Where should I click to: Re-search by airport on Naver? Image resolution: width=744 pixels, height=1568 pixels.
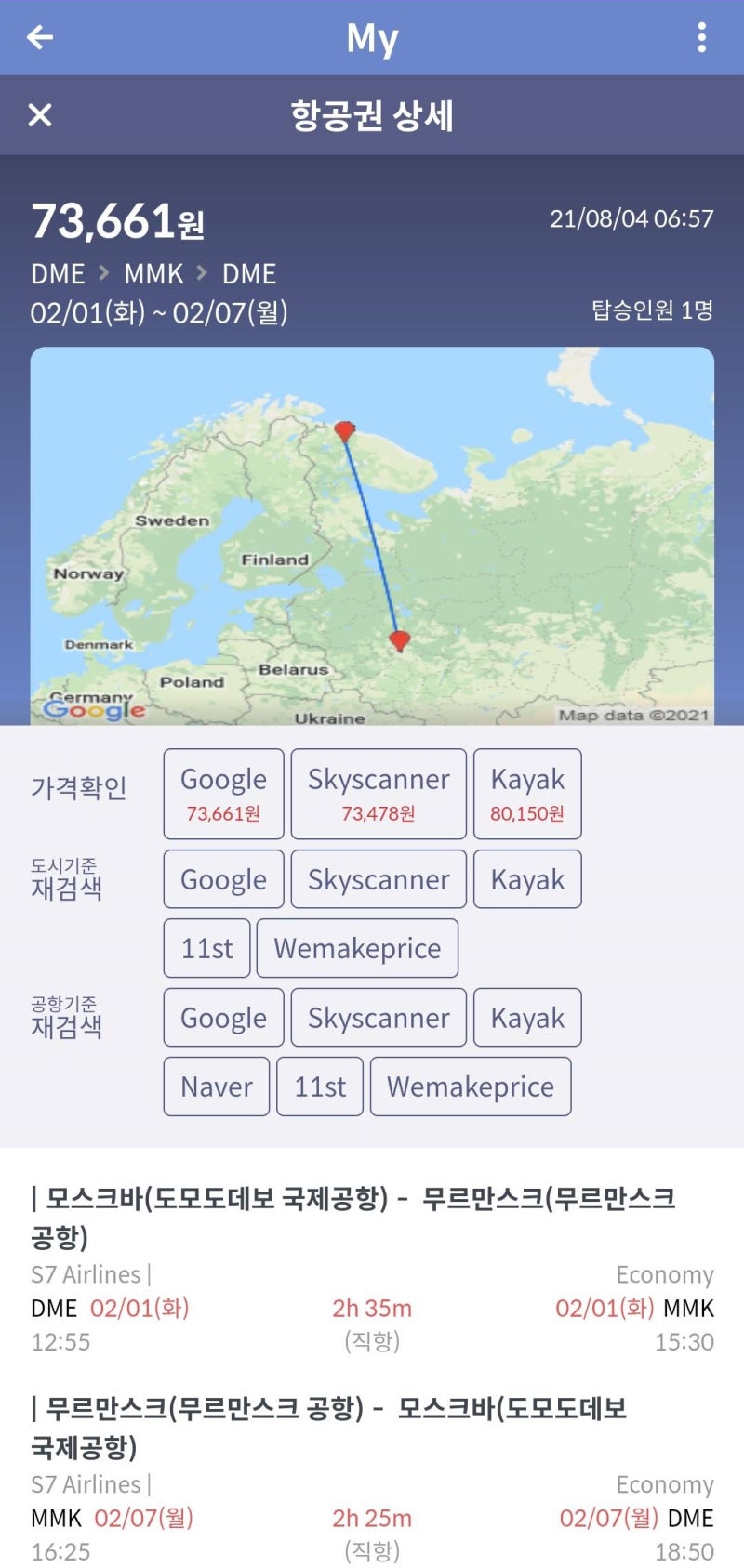(217, 1087)
